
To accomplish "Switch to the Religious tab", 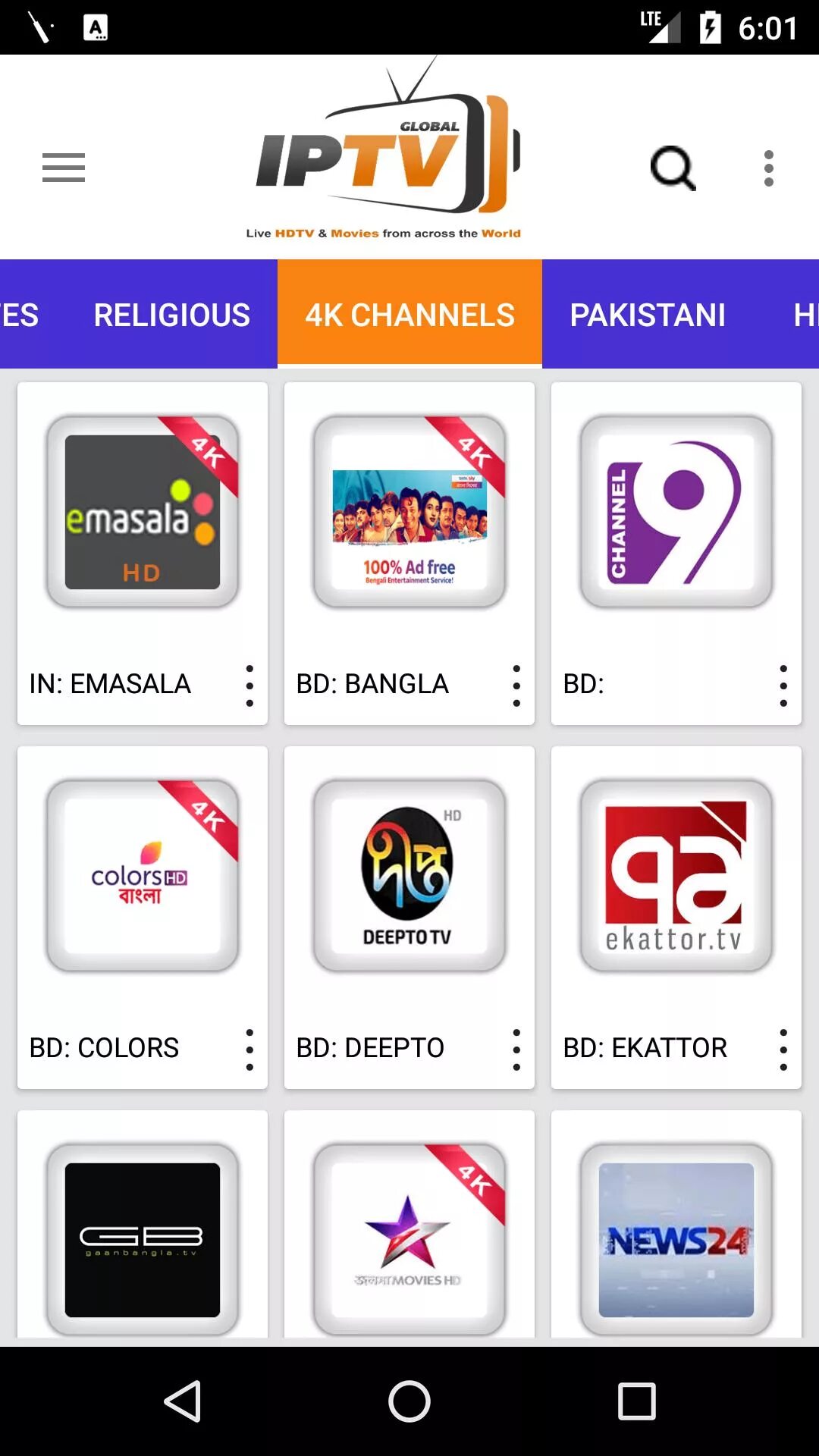I will point(171,315).
